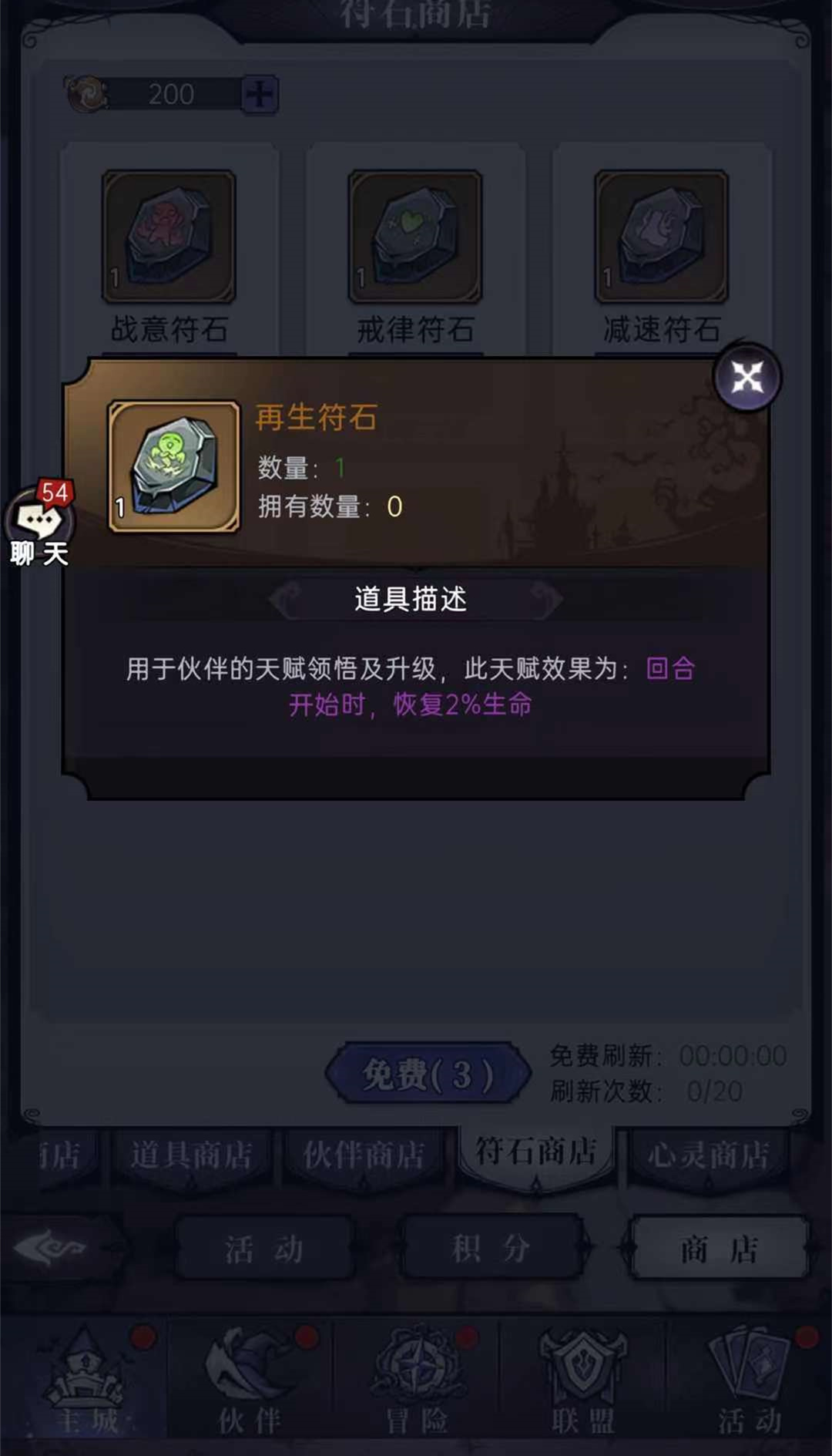Select the 减速符石 item
The width and height of the screenshot is (832, 1456).
tap(661, 237)
